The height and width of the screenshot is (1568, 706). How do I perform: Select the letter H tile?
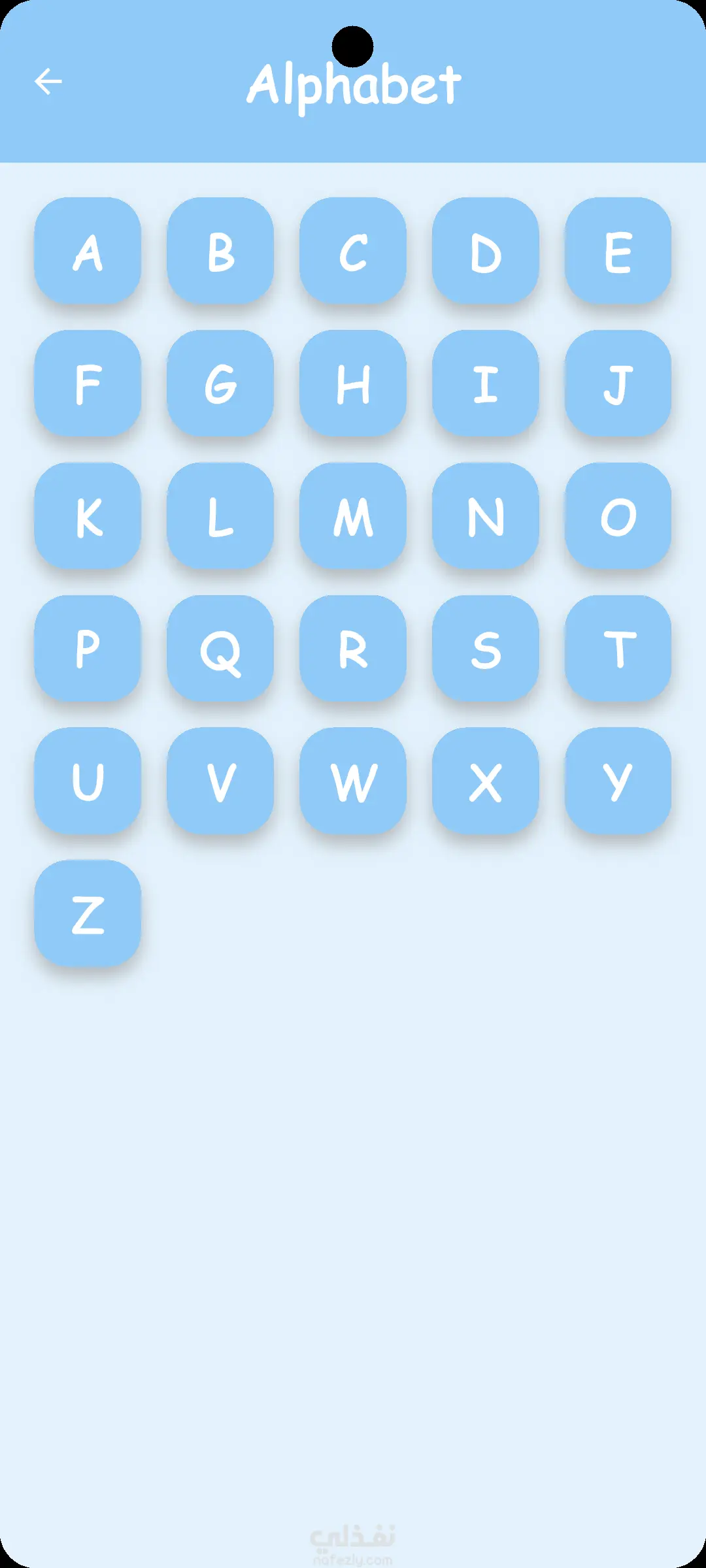point(353,384)
